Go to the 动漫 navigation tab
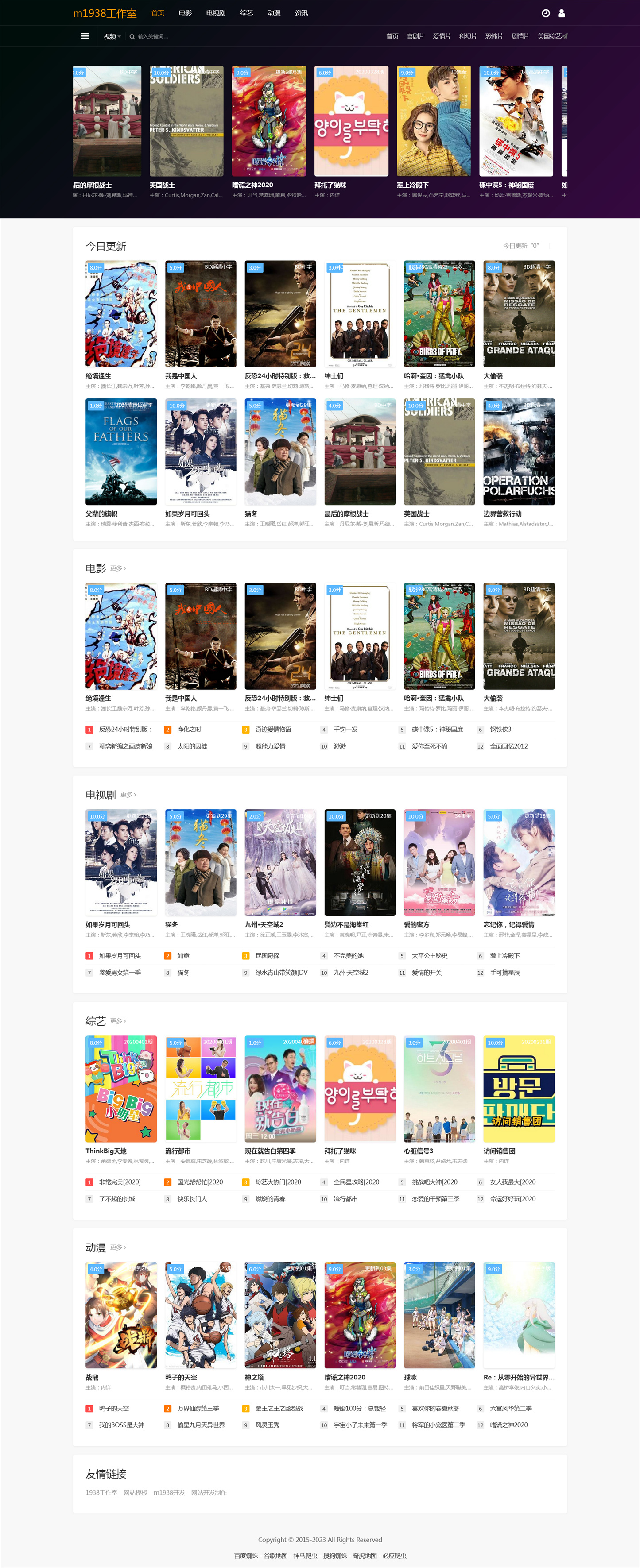The height and width of the screenshot is (1568, 640). 274,13
